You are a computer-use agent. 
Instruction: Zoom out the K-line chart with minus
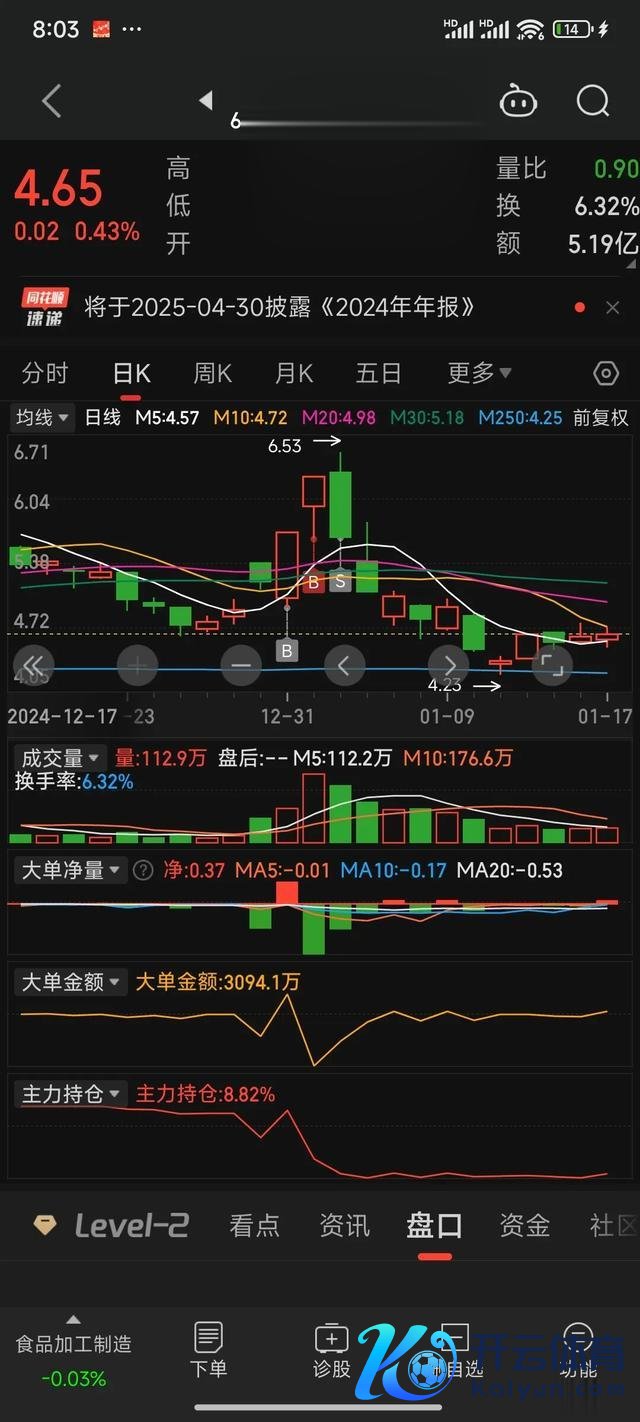tap(241, 664)
